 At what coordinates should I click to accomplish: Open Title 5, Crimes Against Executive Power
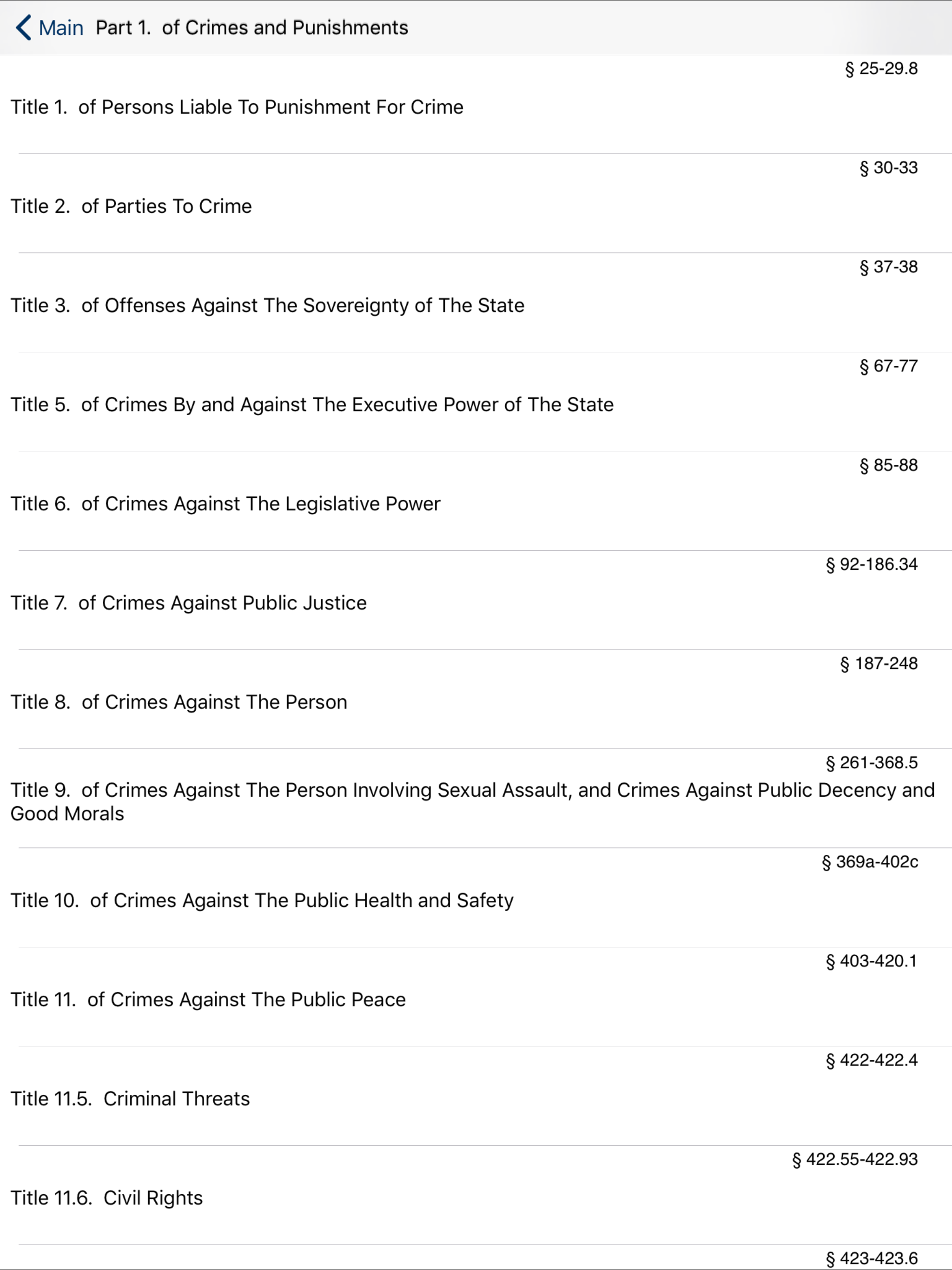click(312, 404)
